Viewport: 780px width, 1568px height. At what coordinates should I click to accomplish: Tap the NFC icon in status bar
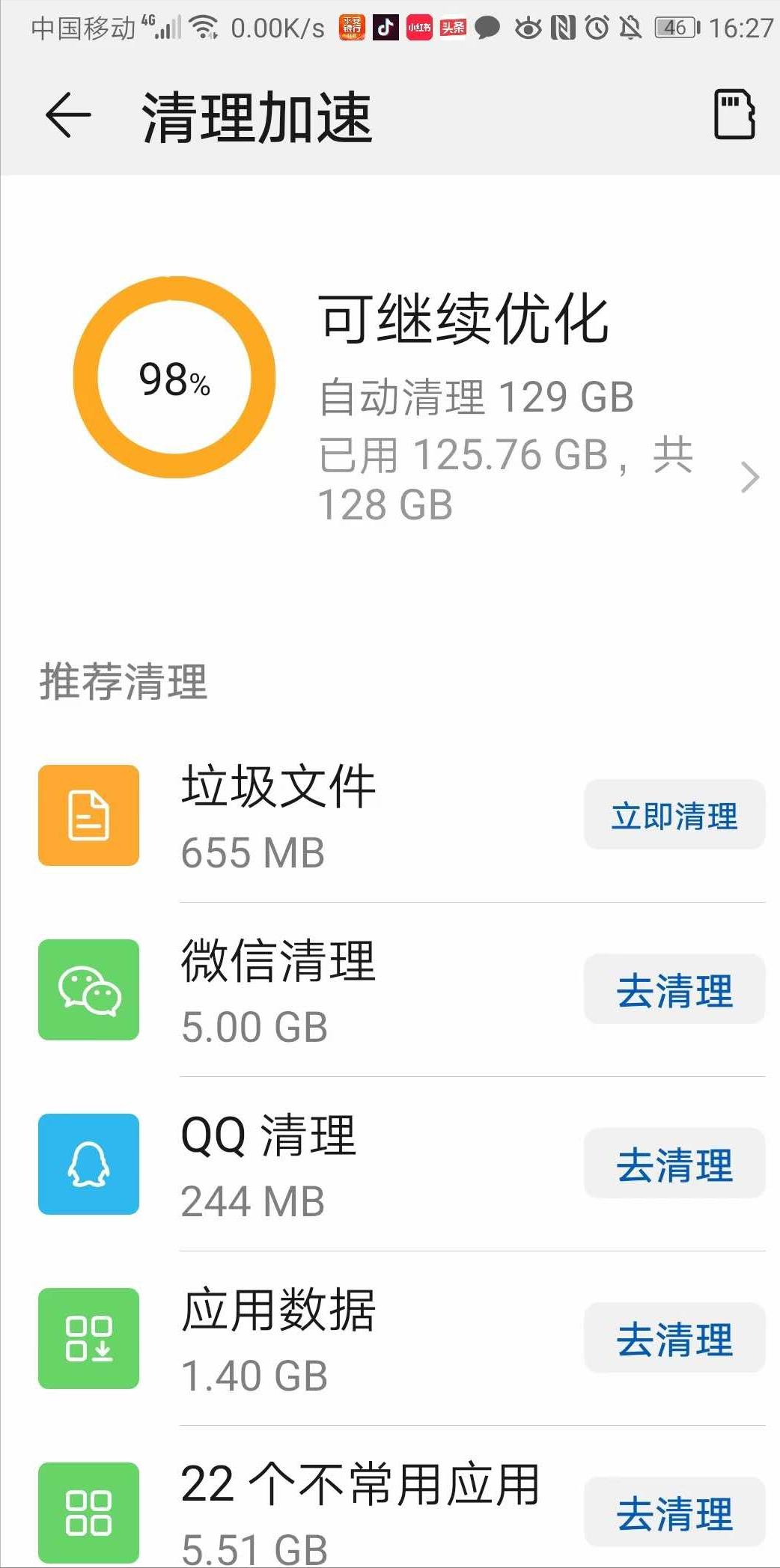(x=562, y=27)
